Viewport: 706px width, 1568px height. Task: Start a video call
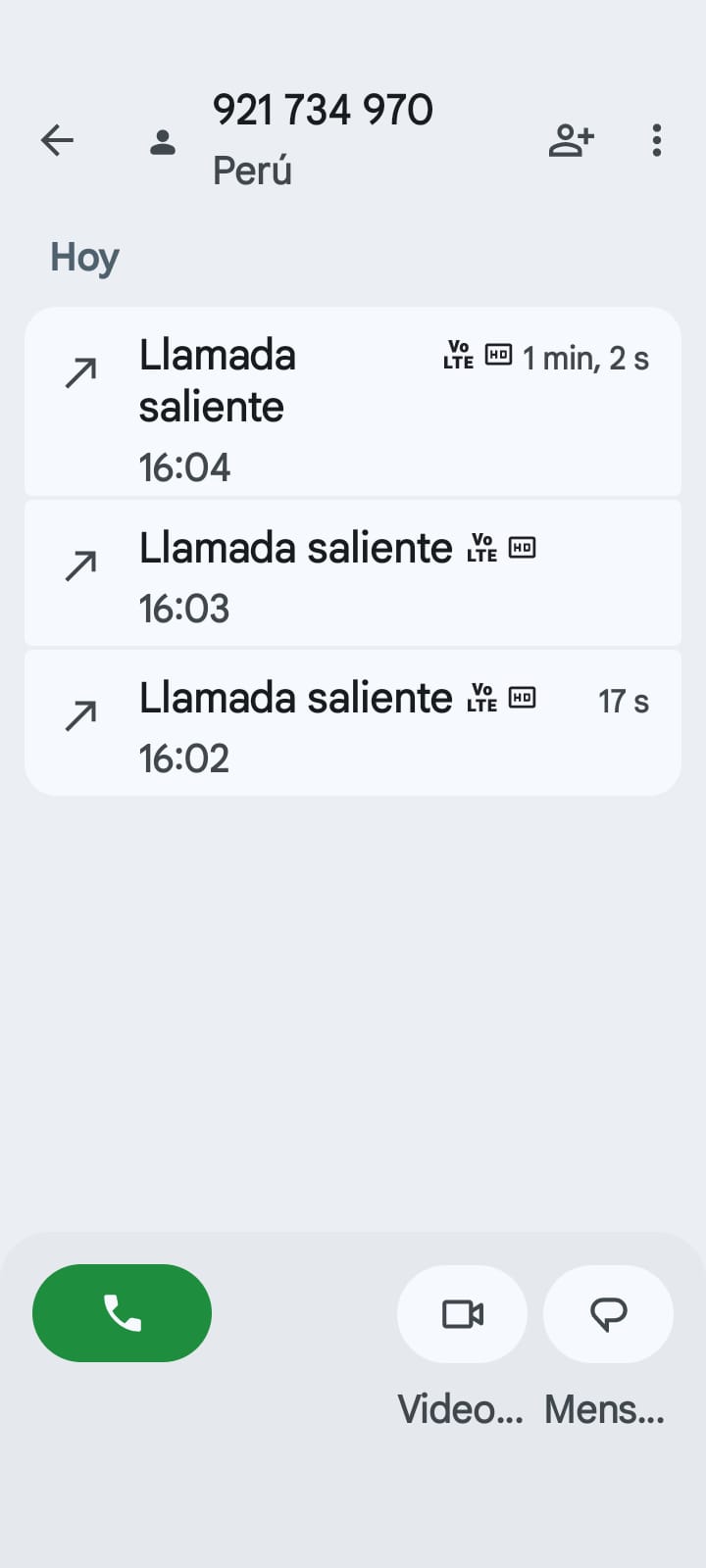[x=462, y=1313]
